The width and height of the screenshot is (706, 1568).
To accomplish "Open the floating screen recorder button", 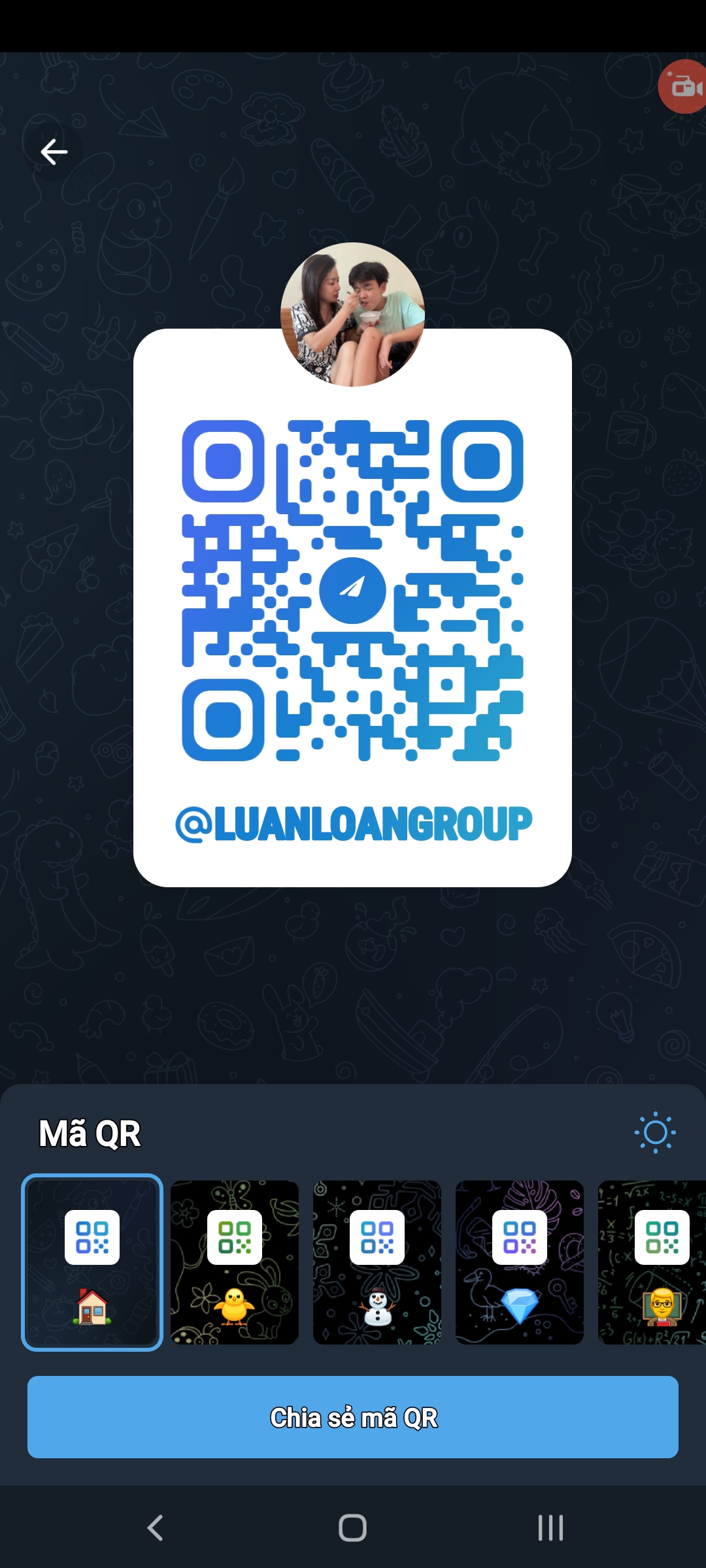I will (684, 87).
